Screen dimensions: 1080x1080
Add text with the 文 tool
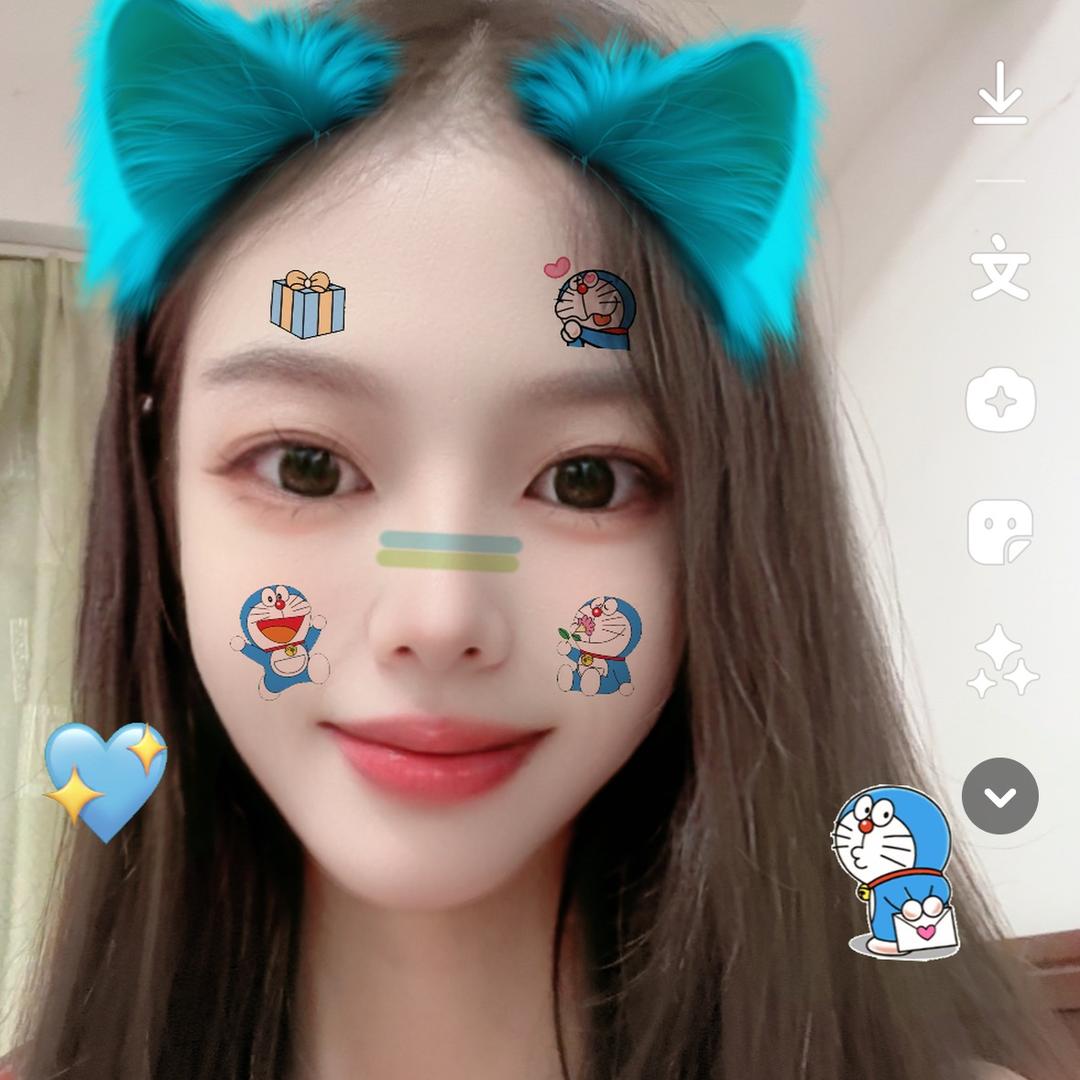click(x=1000, y=268)
